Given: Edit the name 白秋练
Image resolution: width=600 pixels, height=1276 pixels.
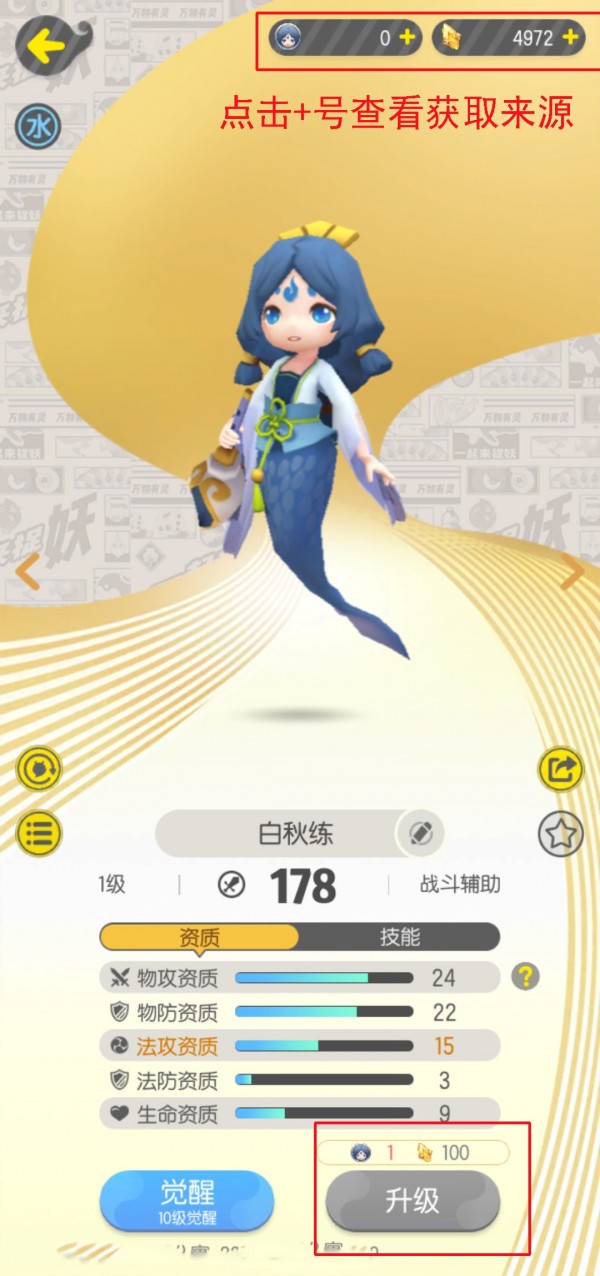Looking at the screenshot, I should 421,834.
